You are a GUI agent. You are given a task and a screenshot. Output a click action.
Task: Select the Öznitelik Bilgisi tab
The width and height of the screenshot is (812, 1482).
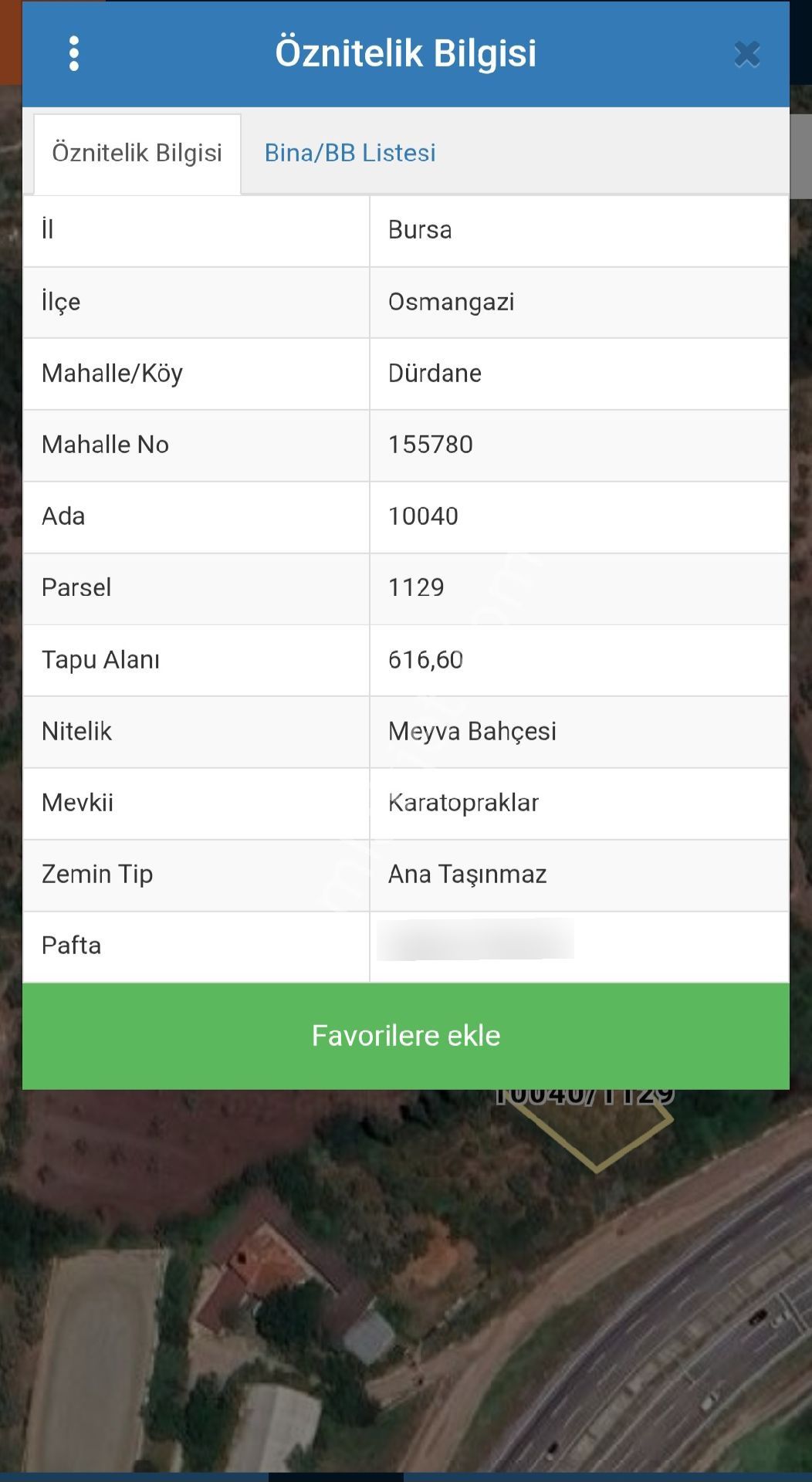click(x=137, y=153)
